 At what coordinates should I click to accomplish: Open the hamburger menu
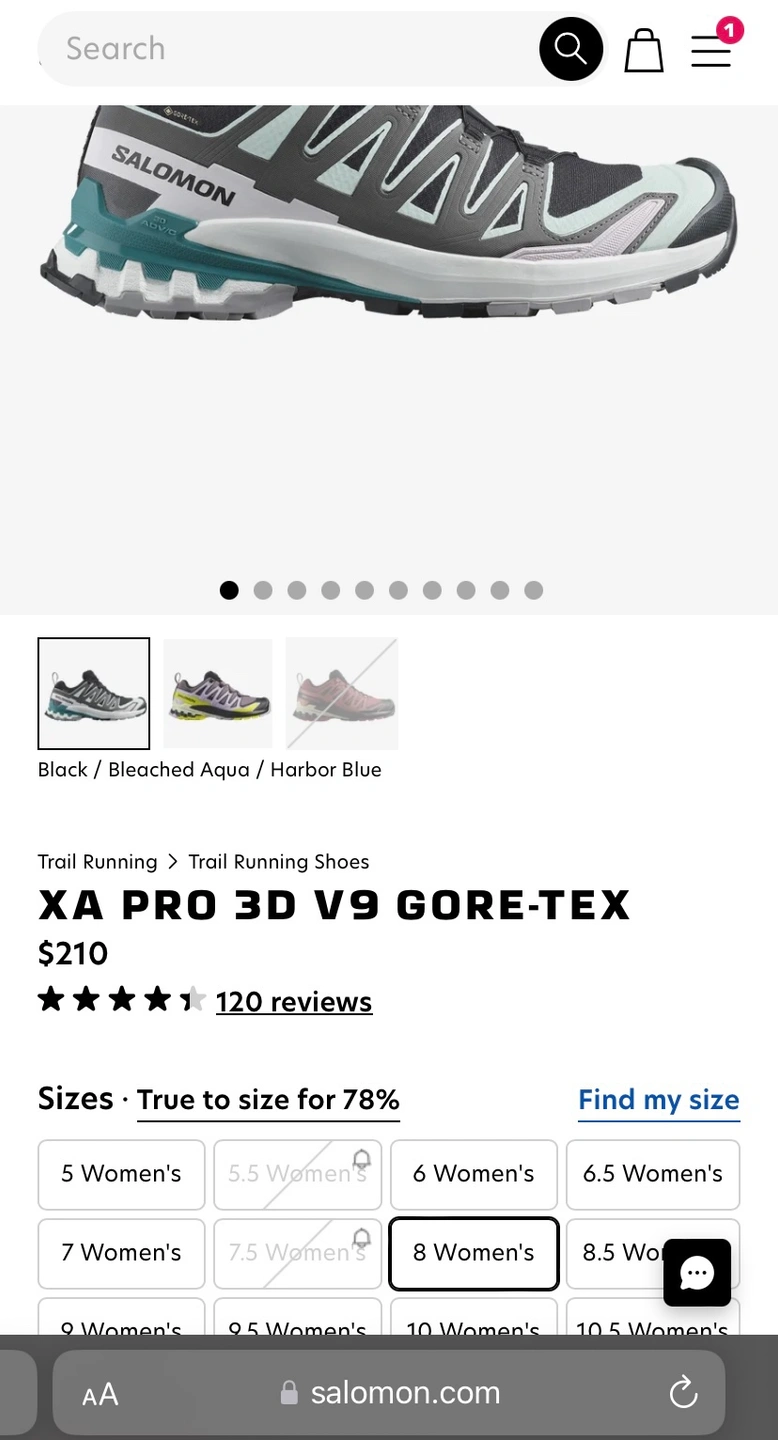(x=712, y=50)
